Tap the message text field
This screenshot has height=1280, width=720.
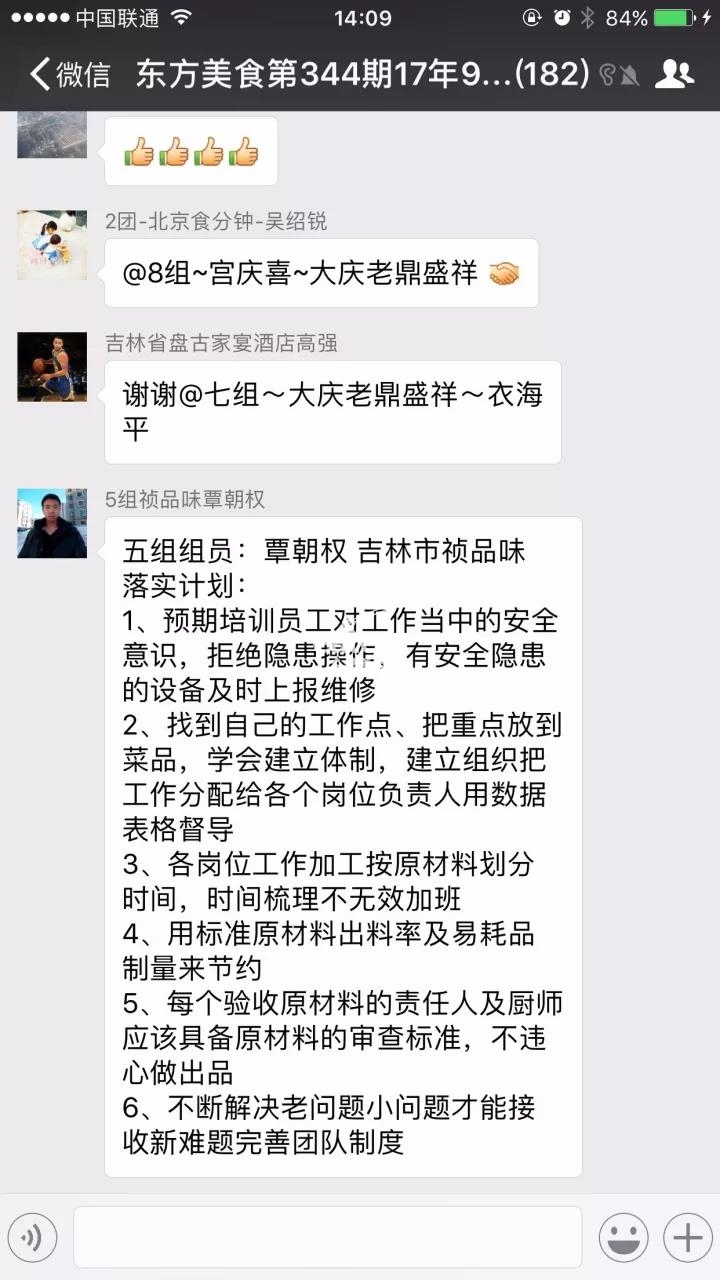click(x=327, y=1238)
